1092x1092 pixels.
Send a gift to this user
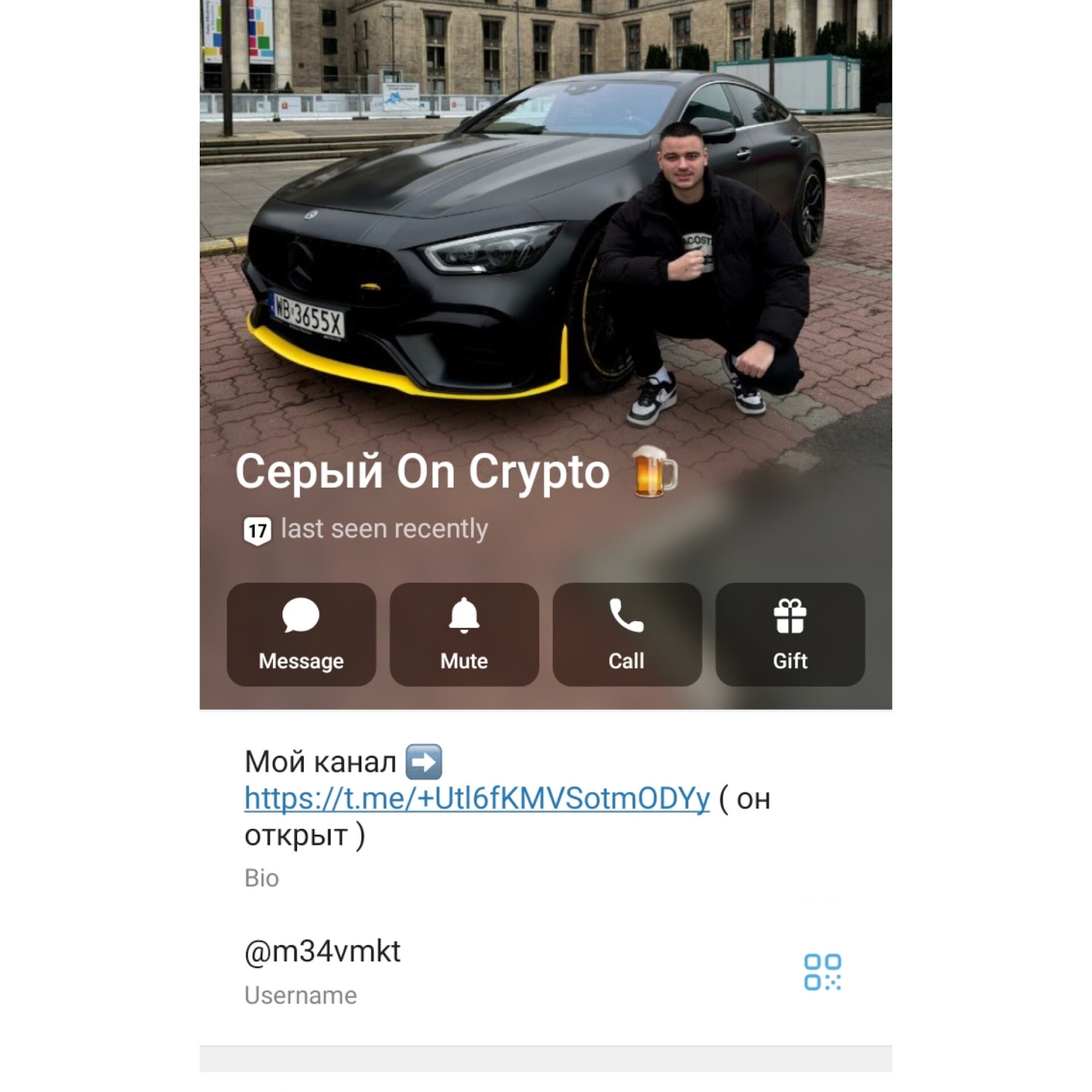click(790, 634)
